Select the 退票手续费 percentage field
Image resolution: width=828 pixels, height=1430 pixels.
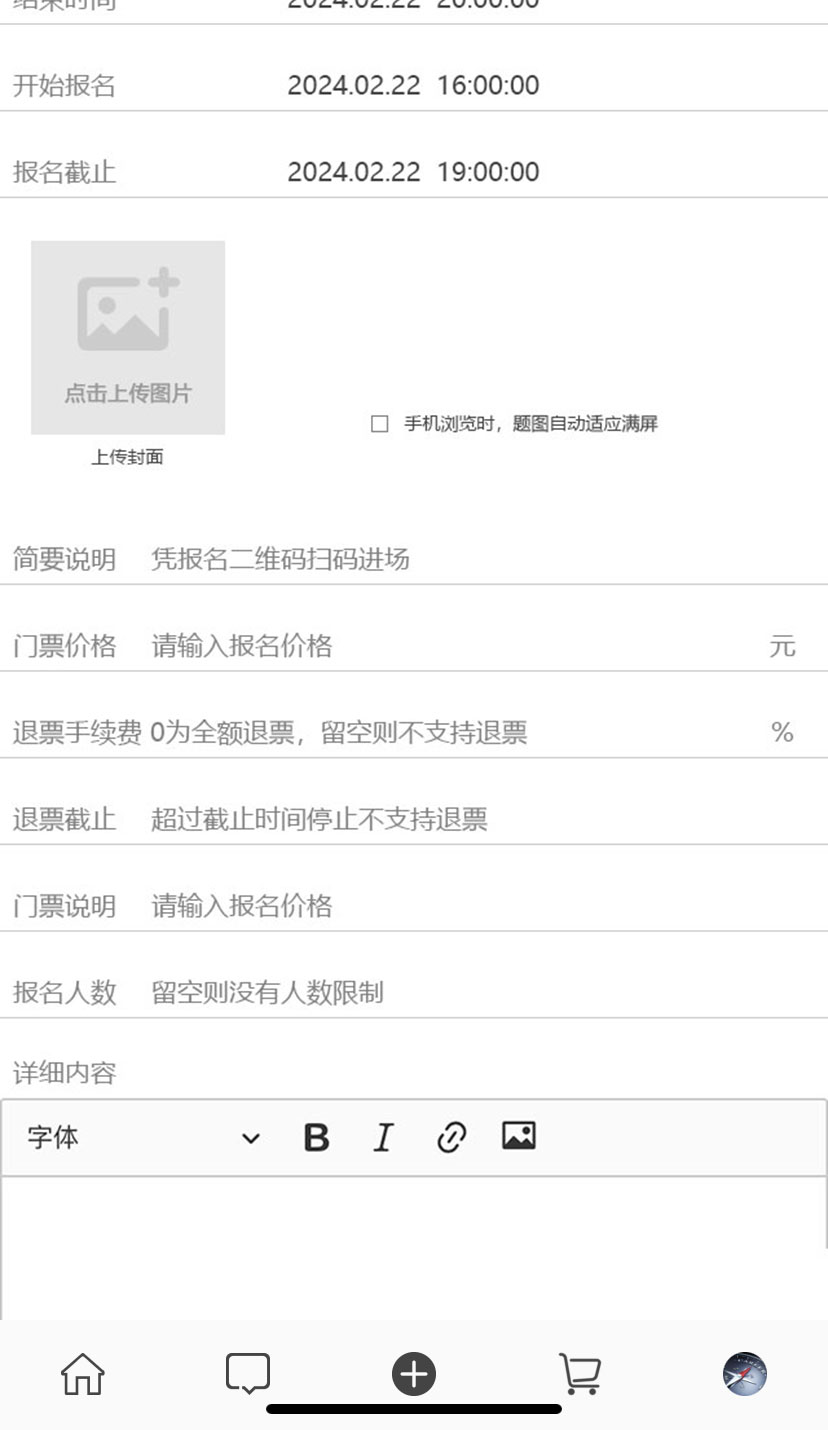pyautogui.click(x=450, y=733)
